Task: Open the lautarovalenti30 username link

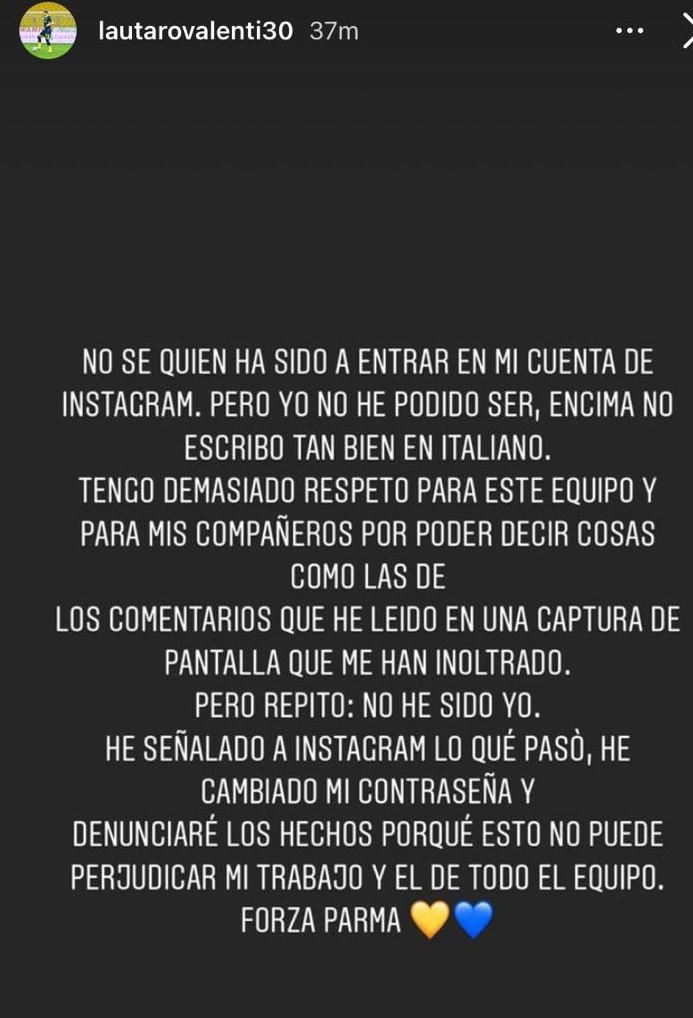Action: (195, 31)
